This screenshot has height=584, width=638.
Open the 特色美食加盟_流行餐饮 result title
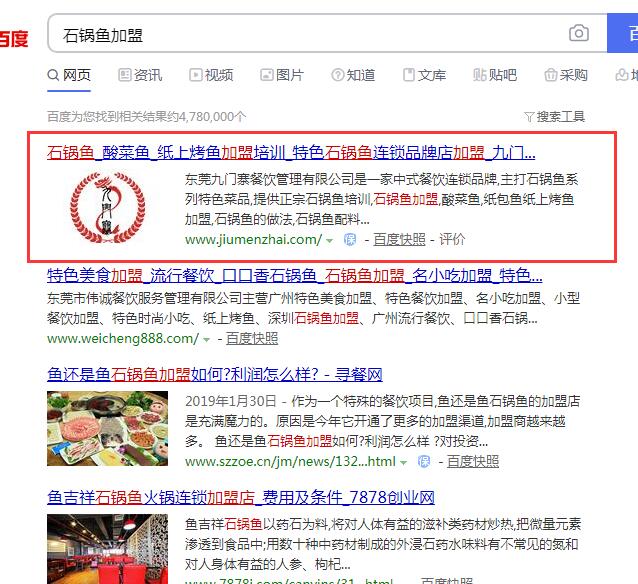click(295, 275)
